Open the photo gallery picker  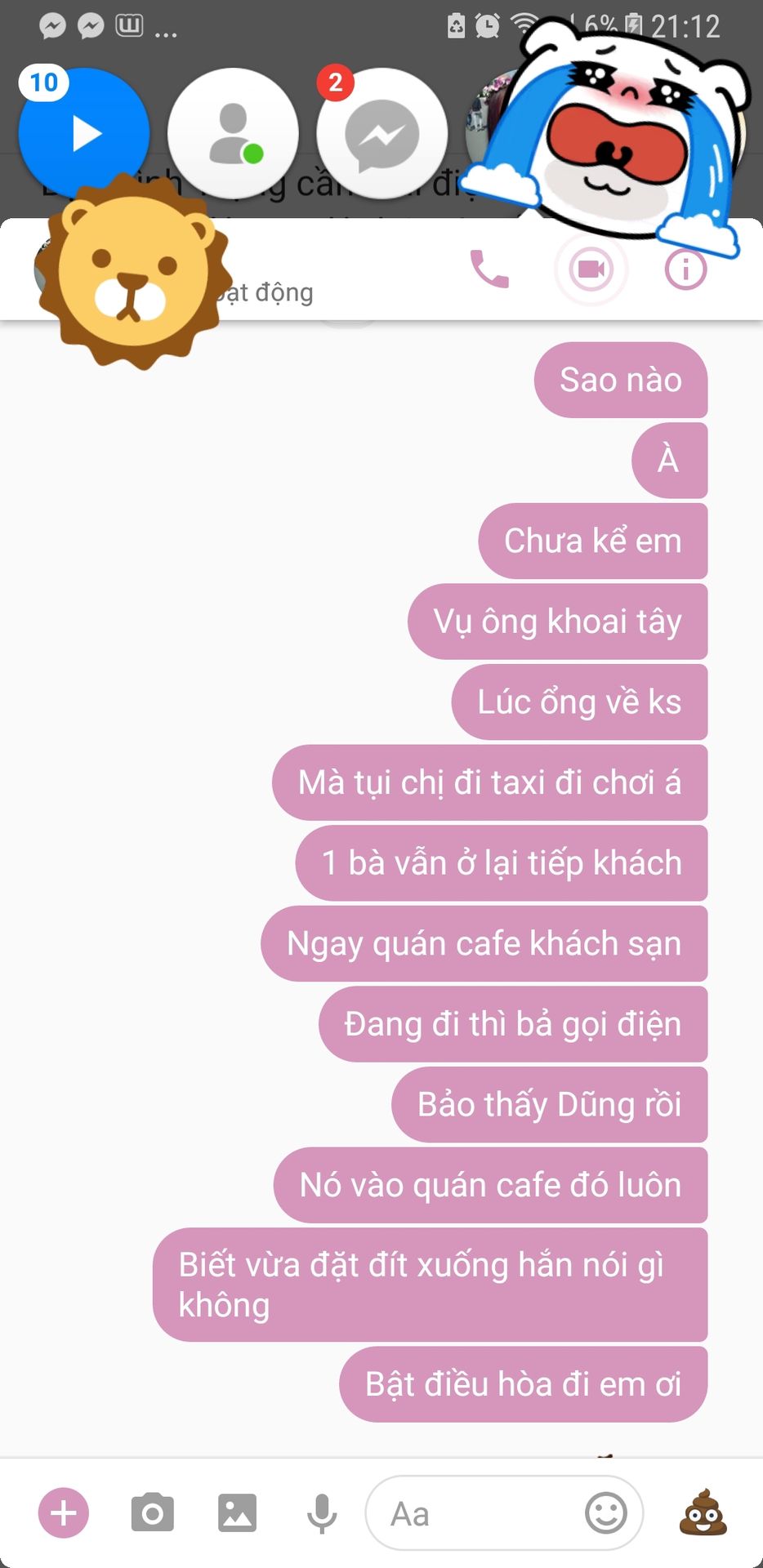[x=237, y=1513]
